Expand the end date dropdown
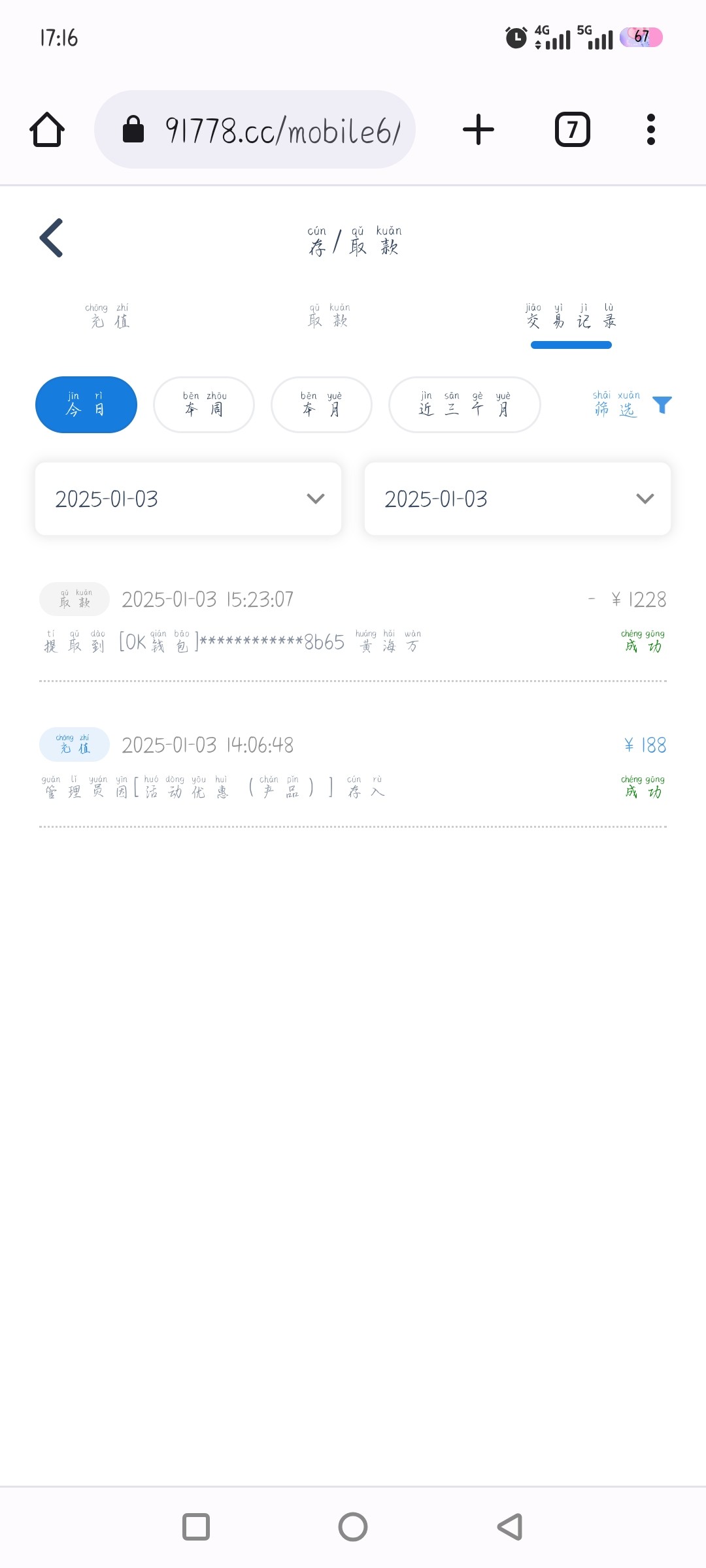Image resolution: width=706 pixels, height=1568 pixels. tap(517, 499)
